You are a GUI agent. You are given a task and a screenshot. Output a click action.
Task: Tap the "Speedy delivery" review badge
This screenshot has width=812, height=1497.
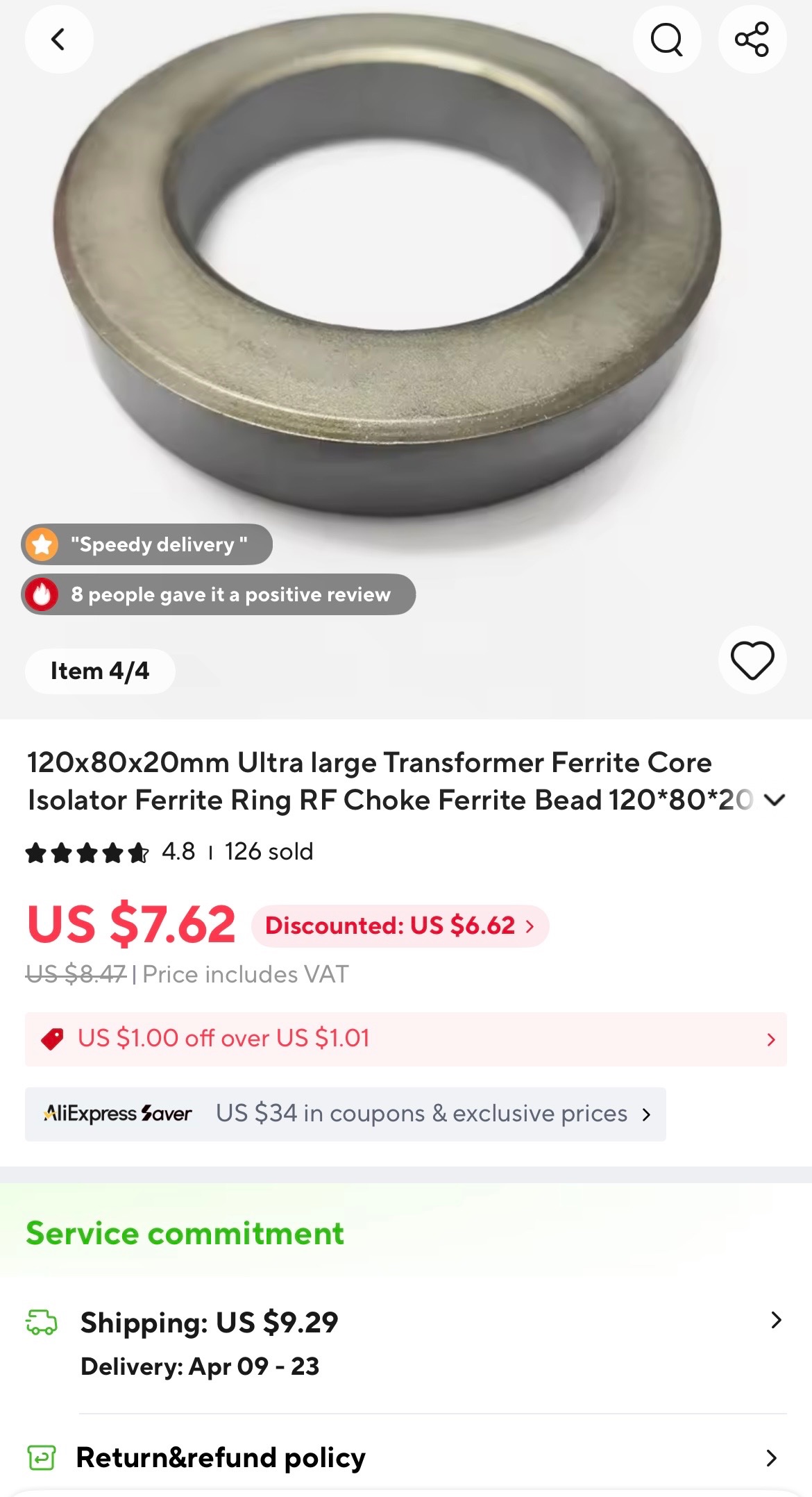pyautogui.click(x=146, y=544)
